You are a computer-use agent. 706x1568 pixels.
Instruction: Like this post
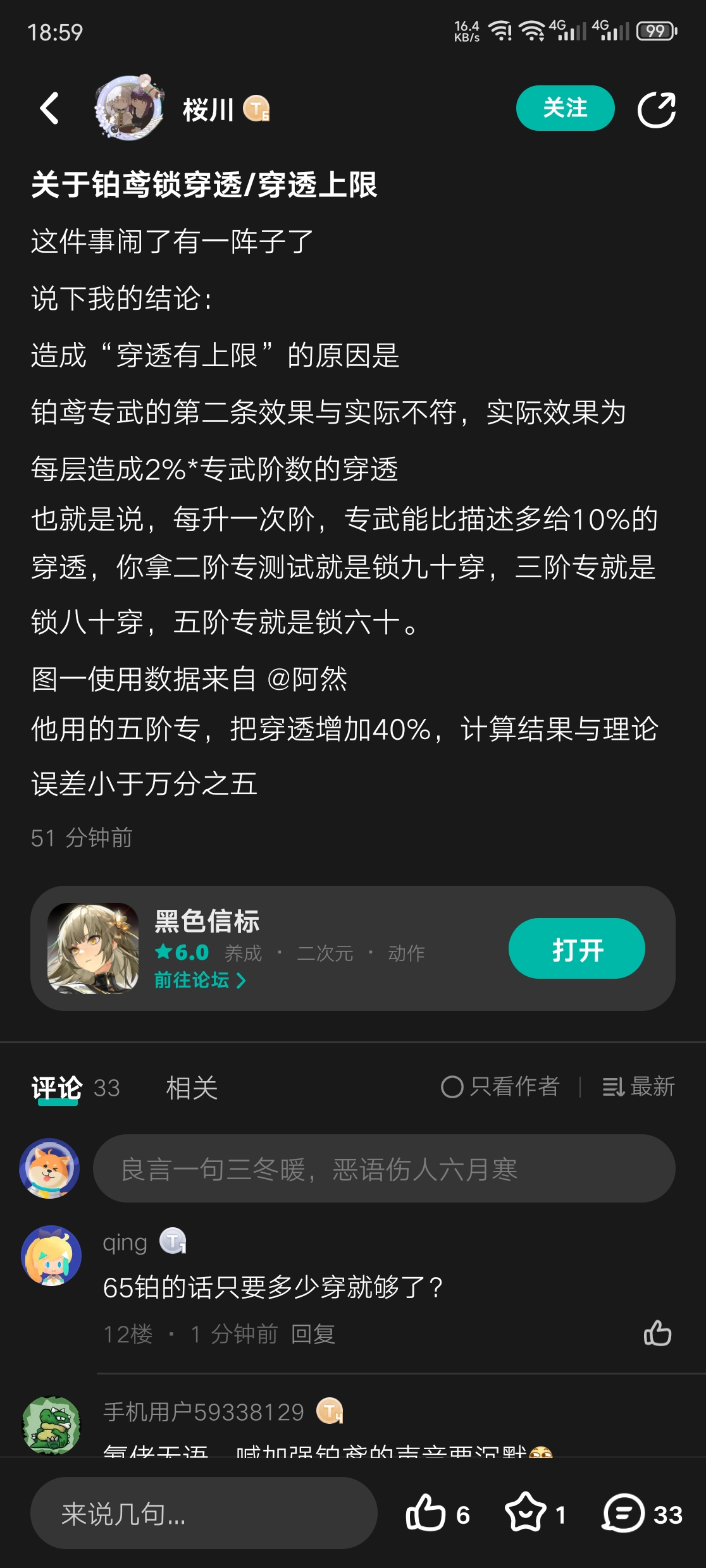click(x=426, y=1514)
